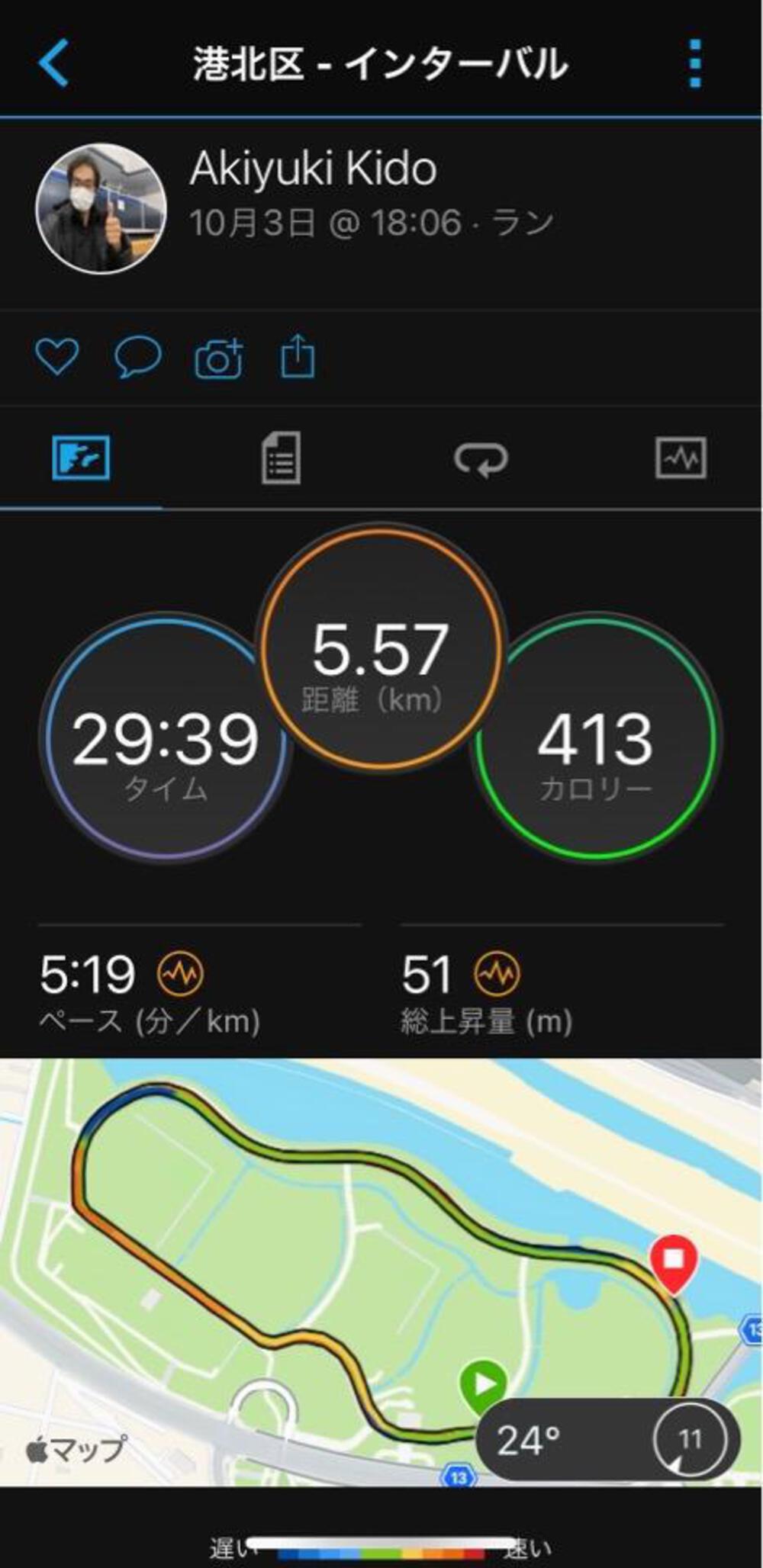
Task: Add a photo using the camera icon
Action: point(219,358)
